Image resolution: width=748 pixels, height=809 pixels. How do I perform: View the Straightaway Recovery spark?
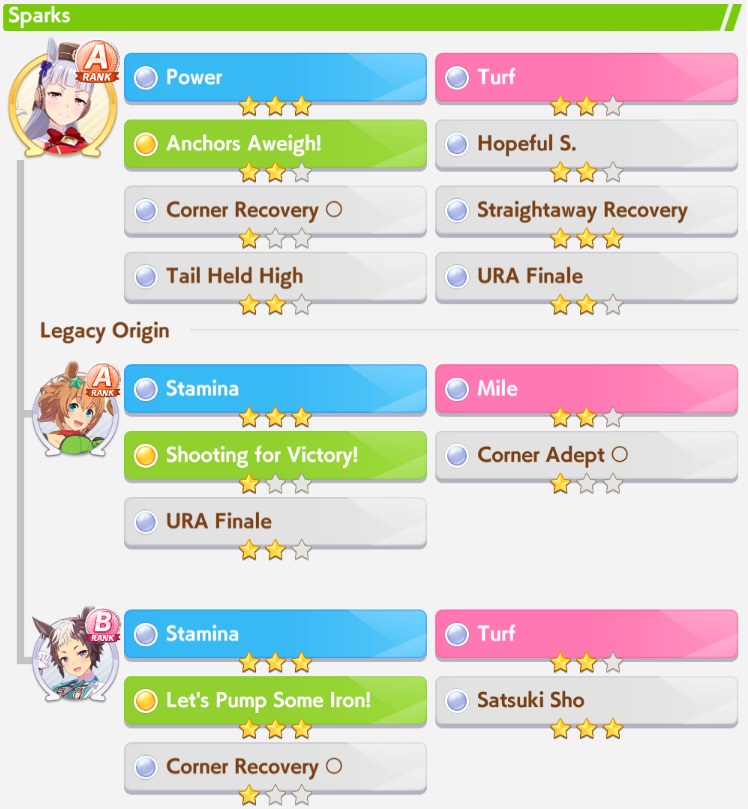(x=586, y=211)
